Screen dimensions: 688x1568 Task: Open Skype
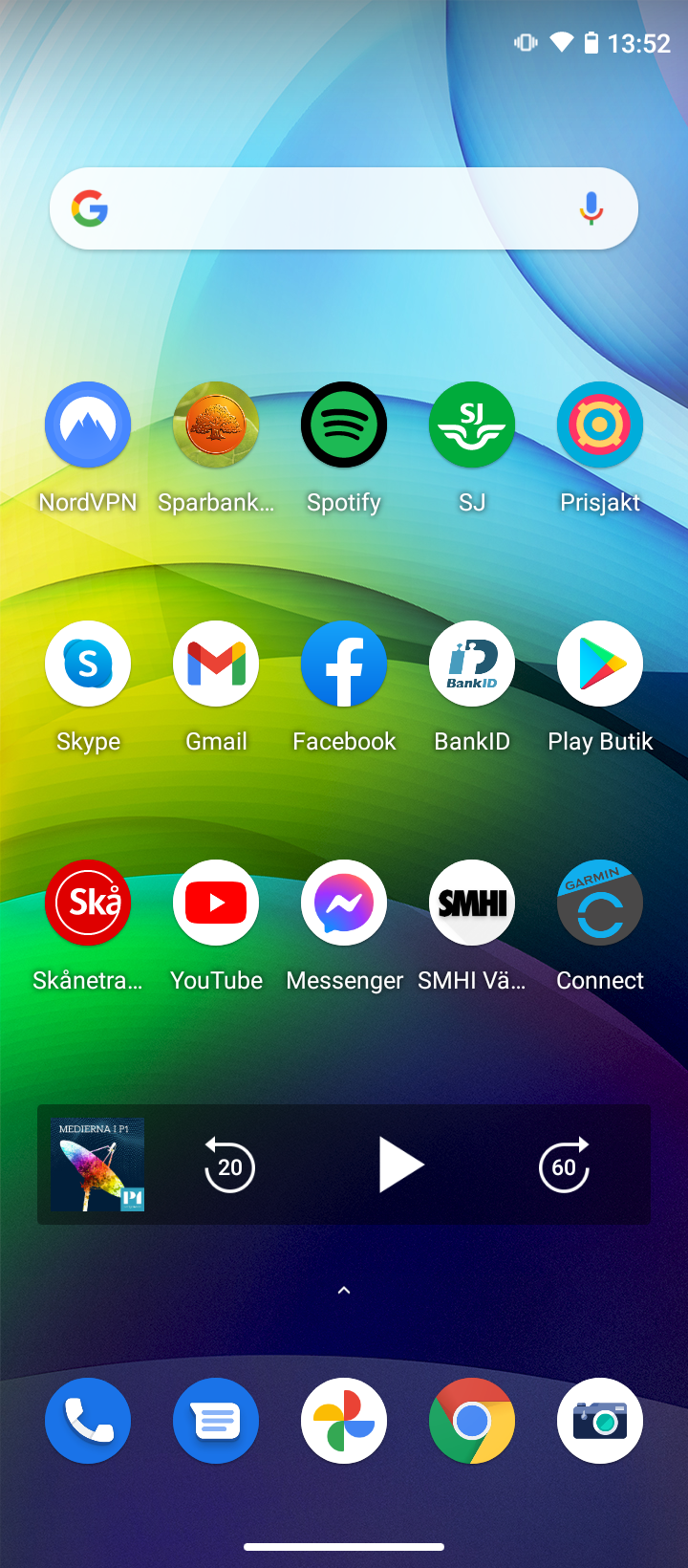tap(88, 664)
